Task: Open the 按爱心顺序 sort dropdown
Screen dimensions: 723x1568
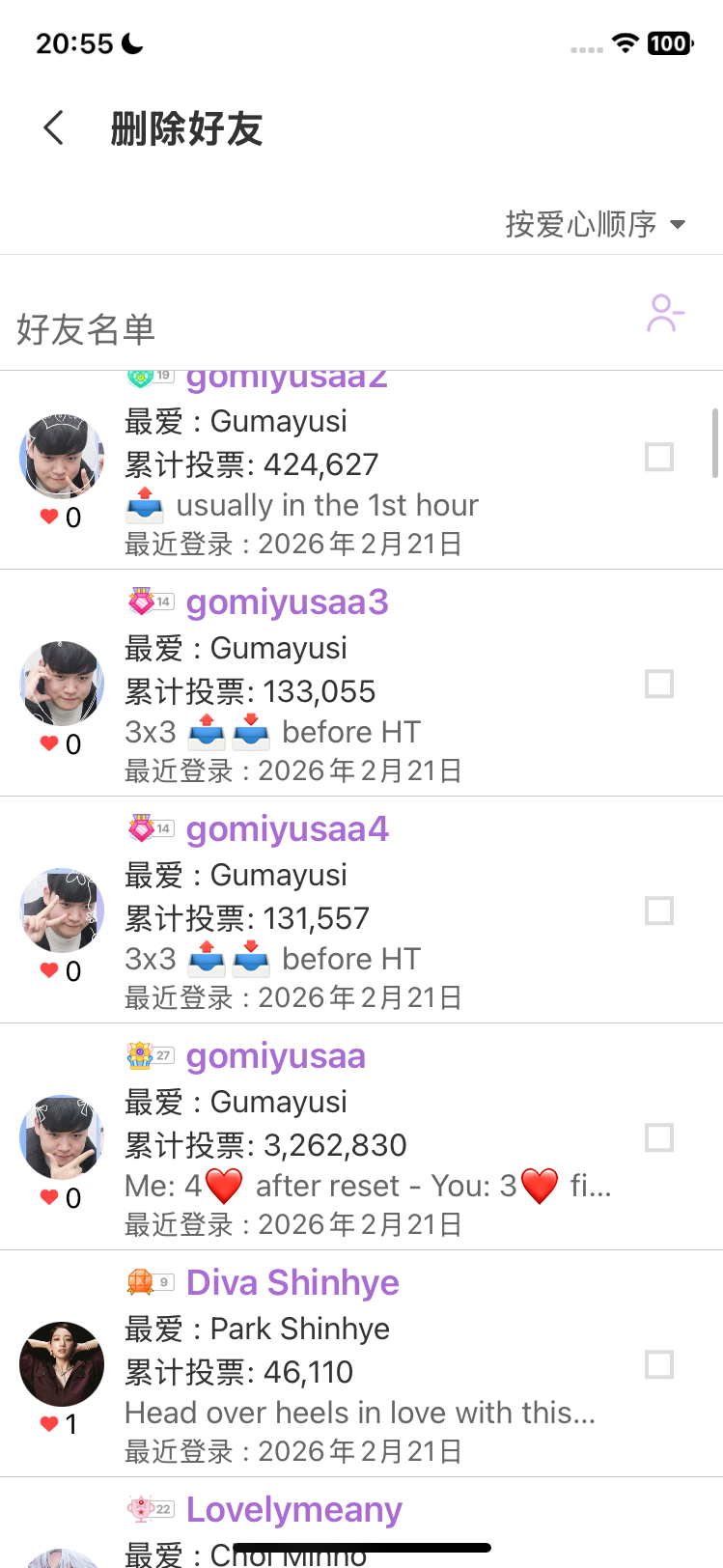Action: (593, 223)
